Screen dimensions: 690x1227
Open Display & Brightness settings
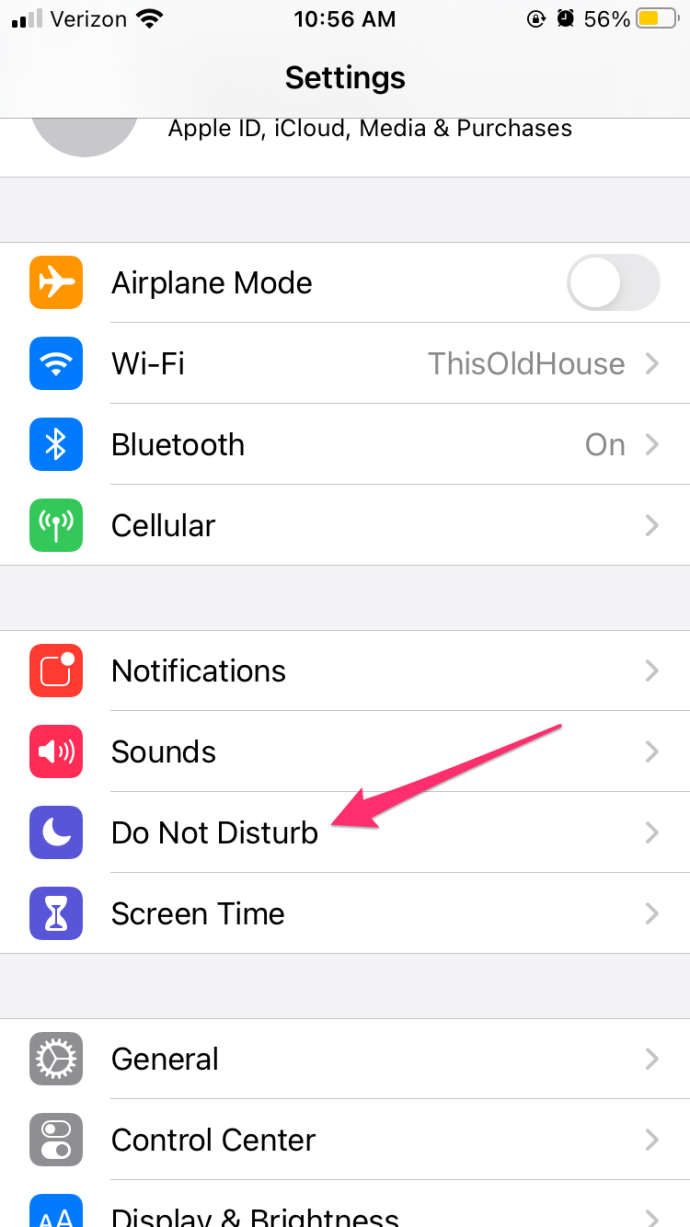(x=345, y=1213)
